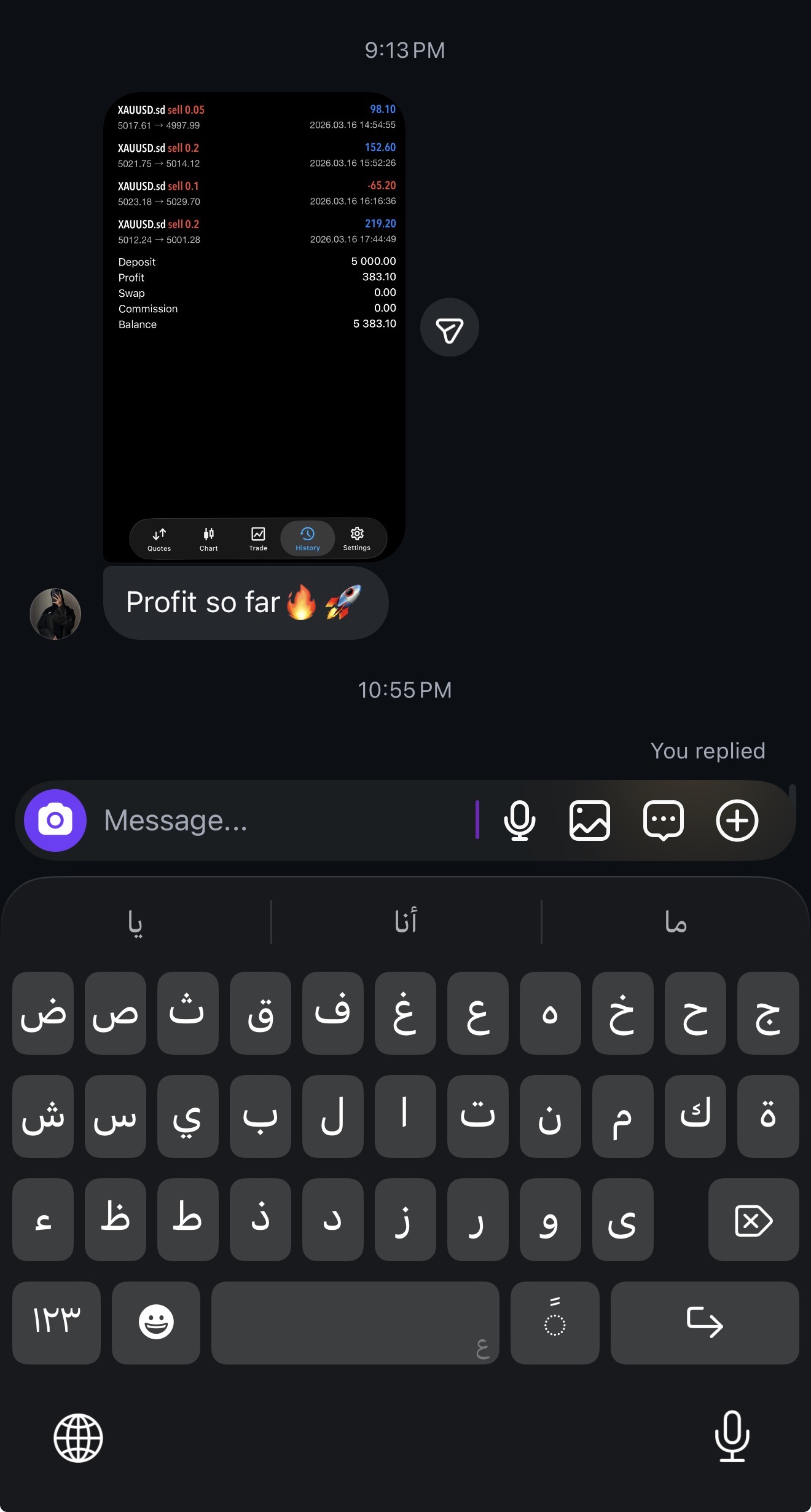Switch keyboard language with globe icon
Viewport: 811px width, 1512px height.
(78, 1438)
